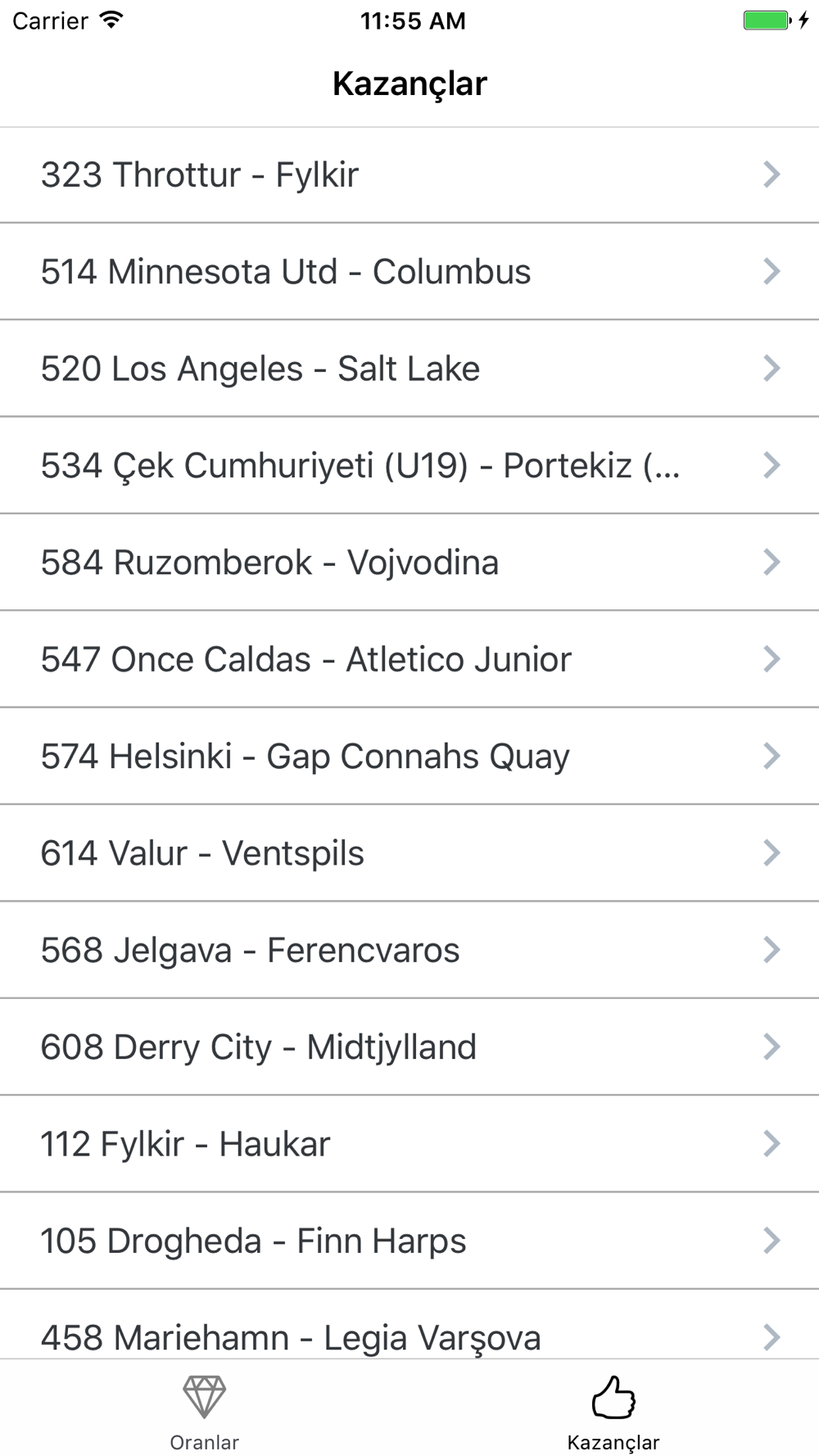Open 514 Minnesota Utd - Columbus row
This screenshot has width=819, height=1456.
tap(409, 271)
